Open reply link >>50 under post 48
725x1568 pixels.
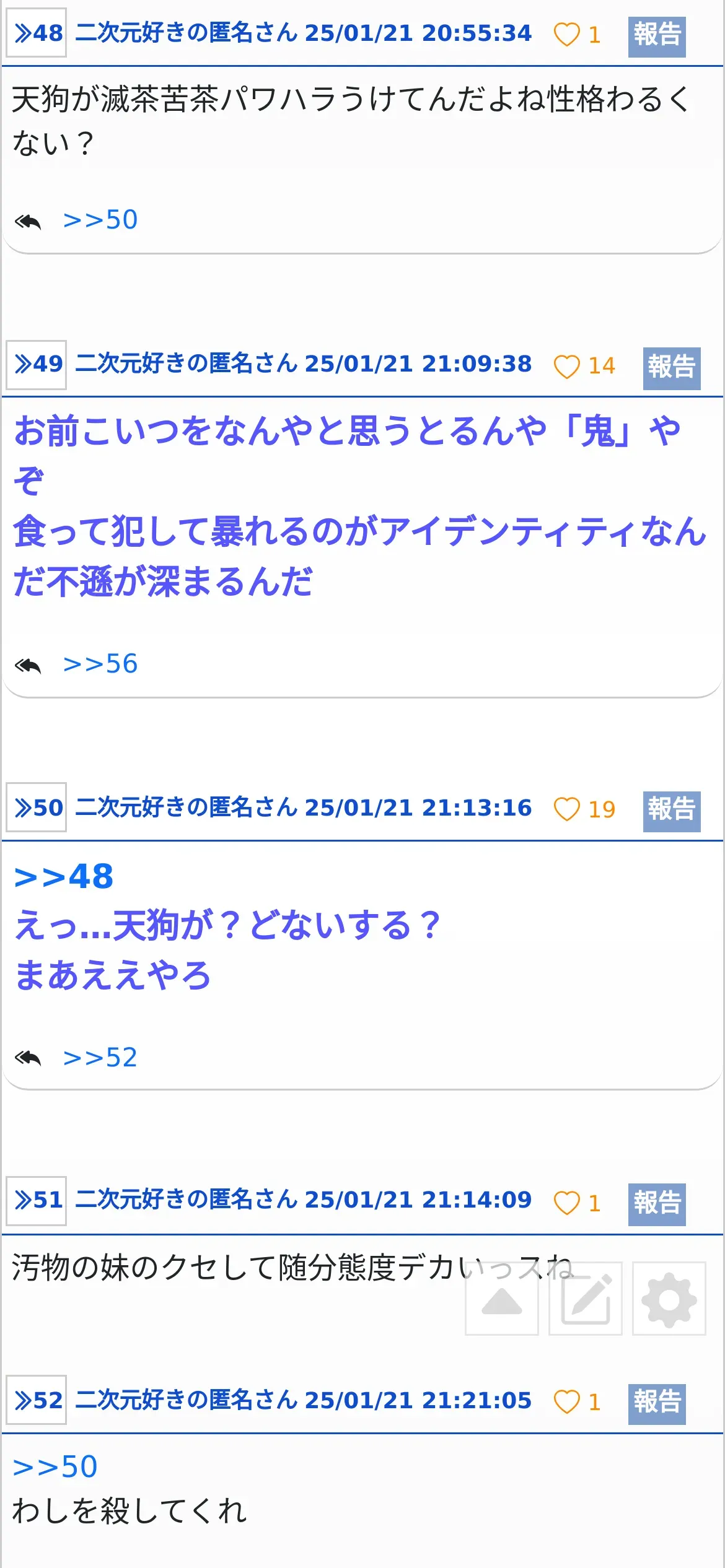(100, 220)
